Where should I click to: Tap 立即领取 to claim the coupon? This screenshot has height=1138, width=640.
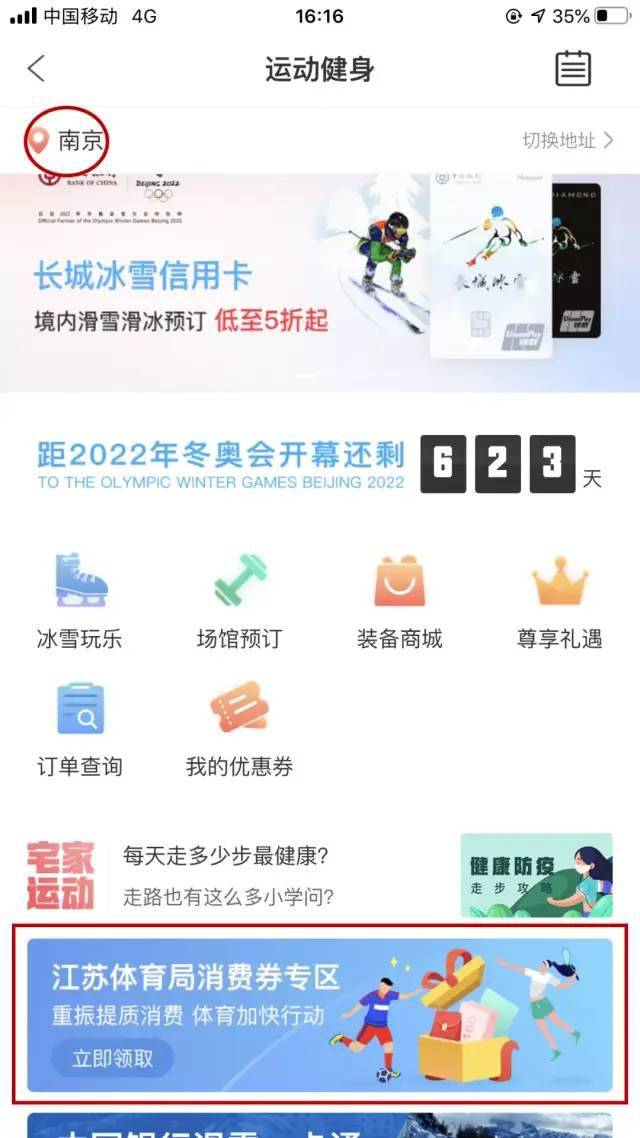[x=112, y=1058]
